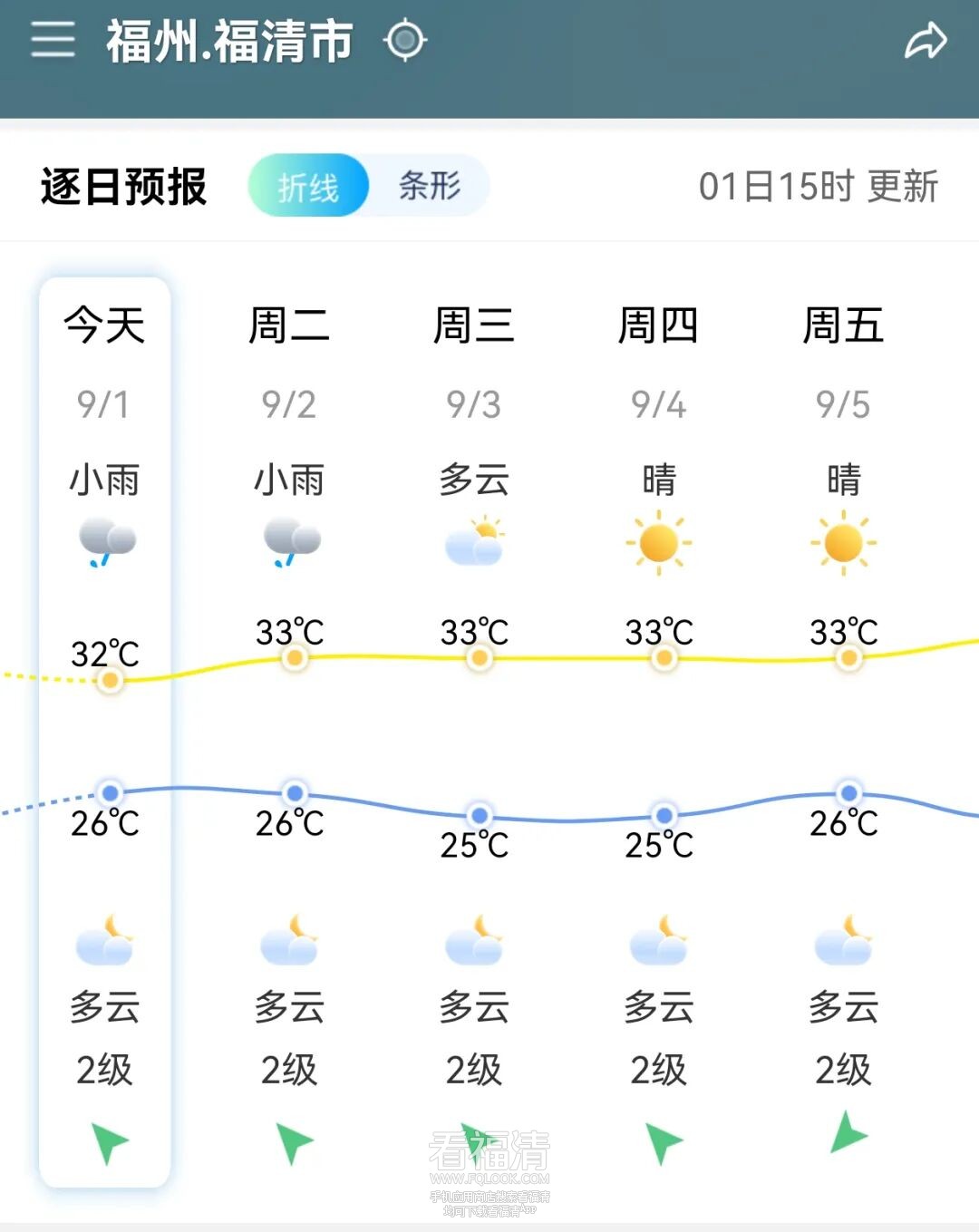This screenshot has width=979, height=1232.
Task: Tap the locate-me target icon
Action: (x=404, y=40)
